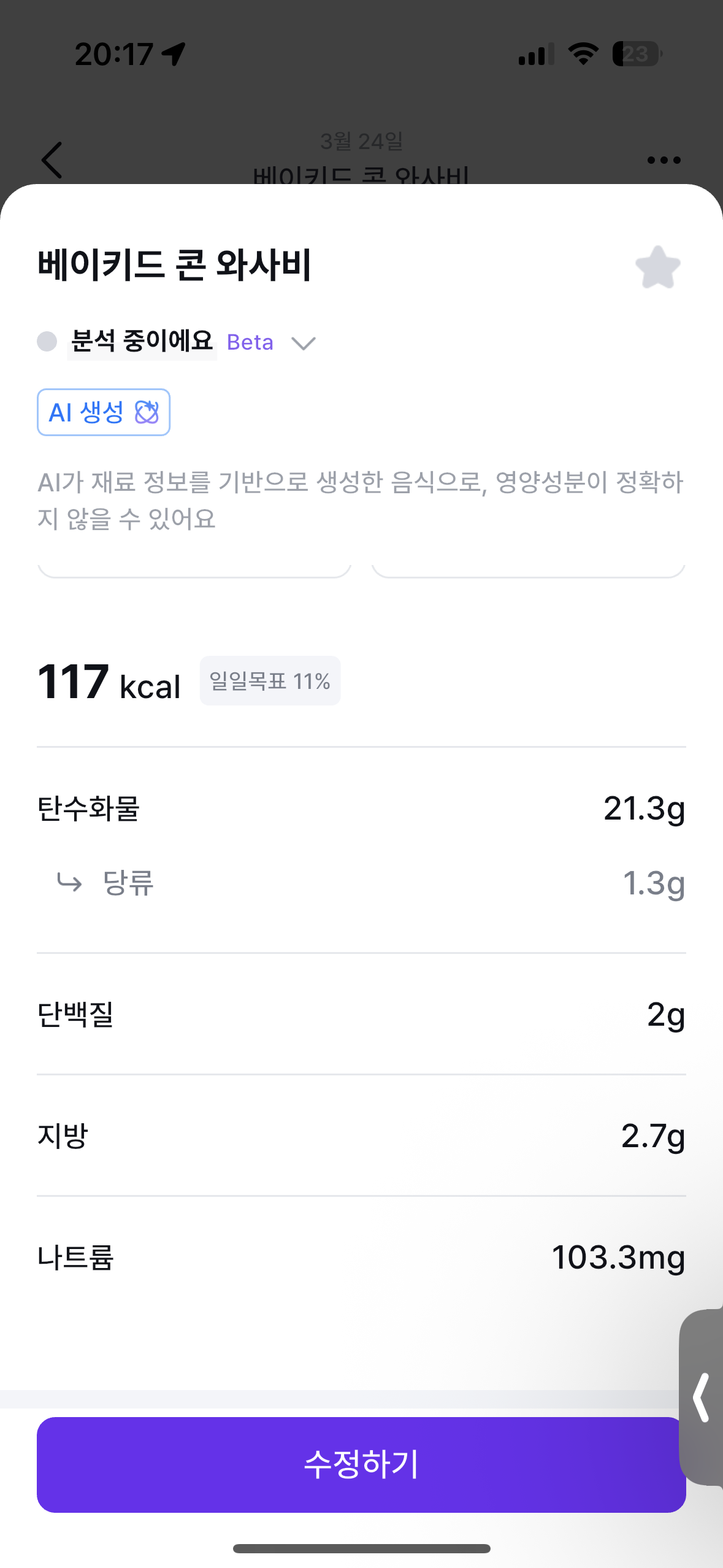
Task: Open the more options ellipsis menu
Action: tap(664, 160)
